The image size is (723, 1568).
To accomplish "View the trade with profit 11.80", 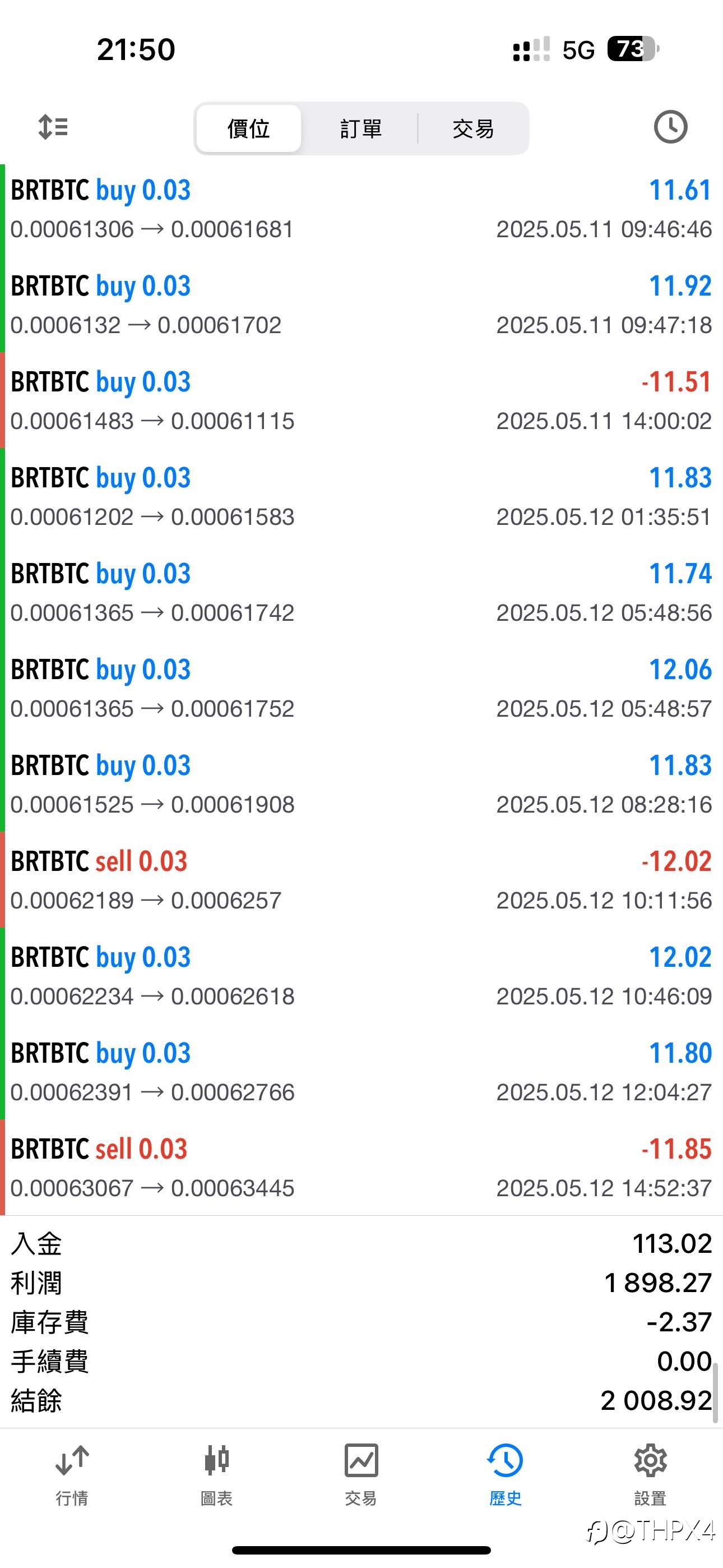I will (361, 1071).
